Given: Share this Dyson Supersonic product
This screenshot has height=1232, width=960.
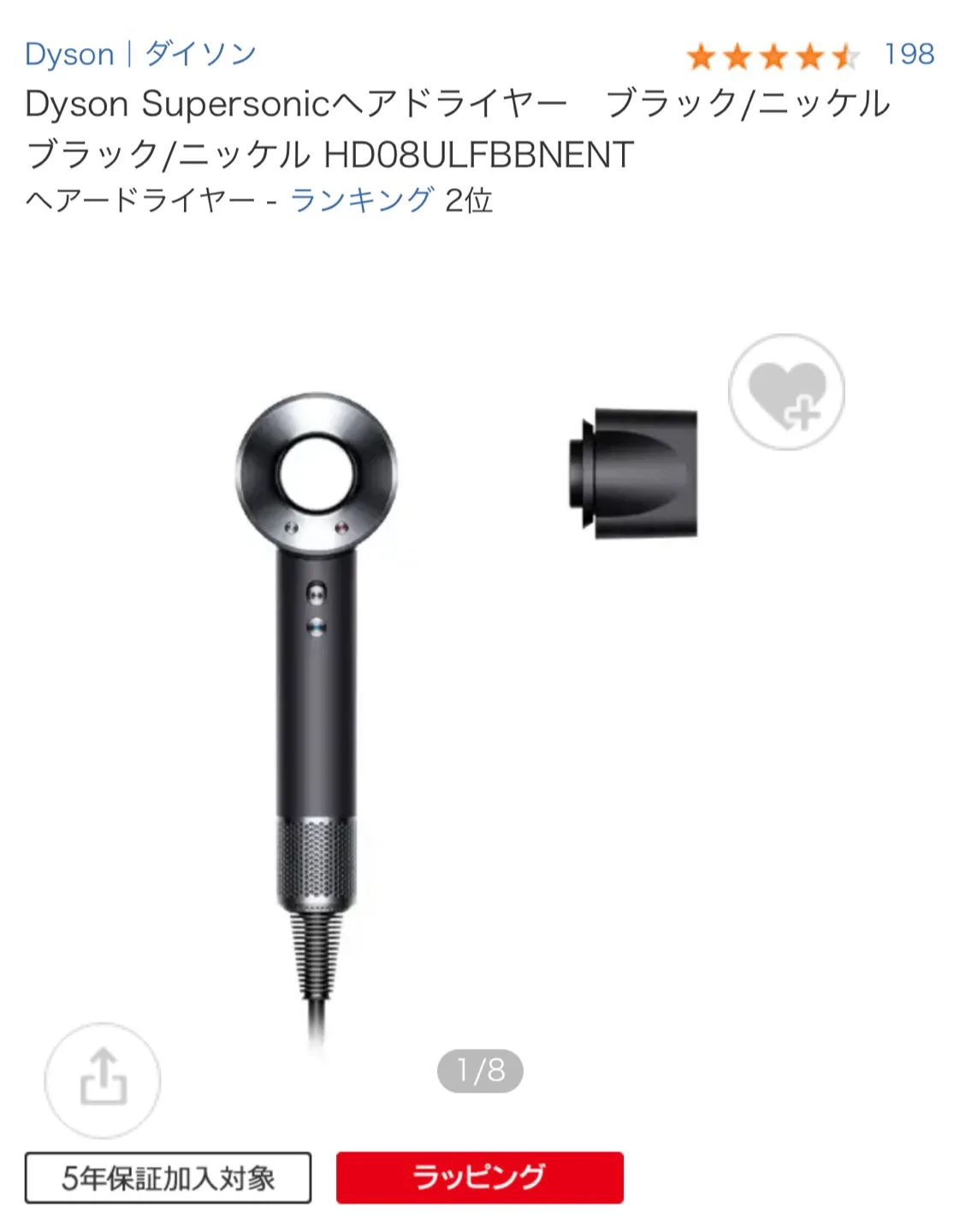Looking at the screenshot, I should pyautogui.click(x=103, y=1080).
